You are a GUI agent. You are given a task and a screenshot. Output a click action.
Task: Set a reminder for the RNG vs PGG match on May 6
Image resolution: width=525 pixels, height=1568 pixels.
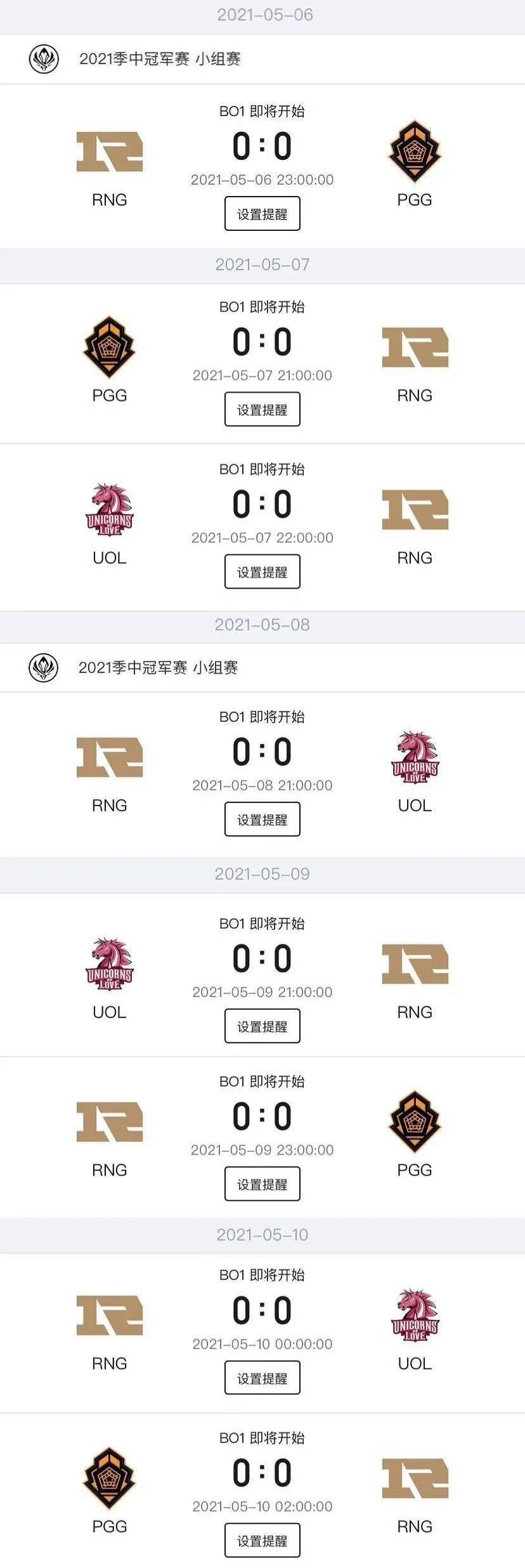coord(262,212)
